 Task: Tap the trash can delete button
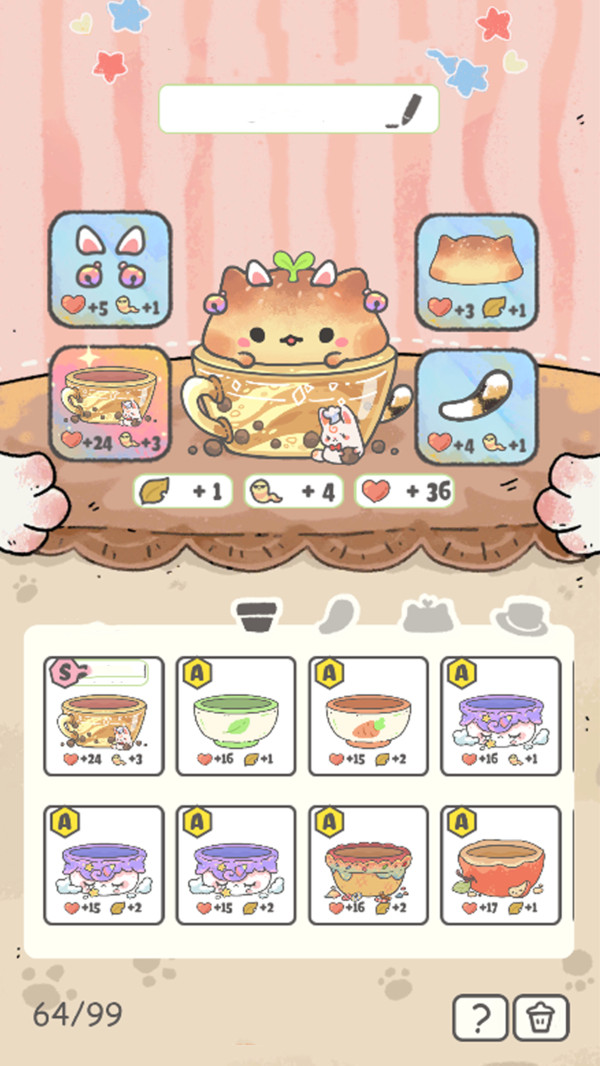[x=541, y=1017]
